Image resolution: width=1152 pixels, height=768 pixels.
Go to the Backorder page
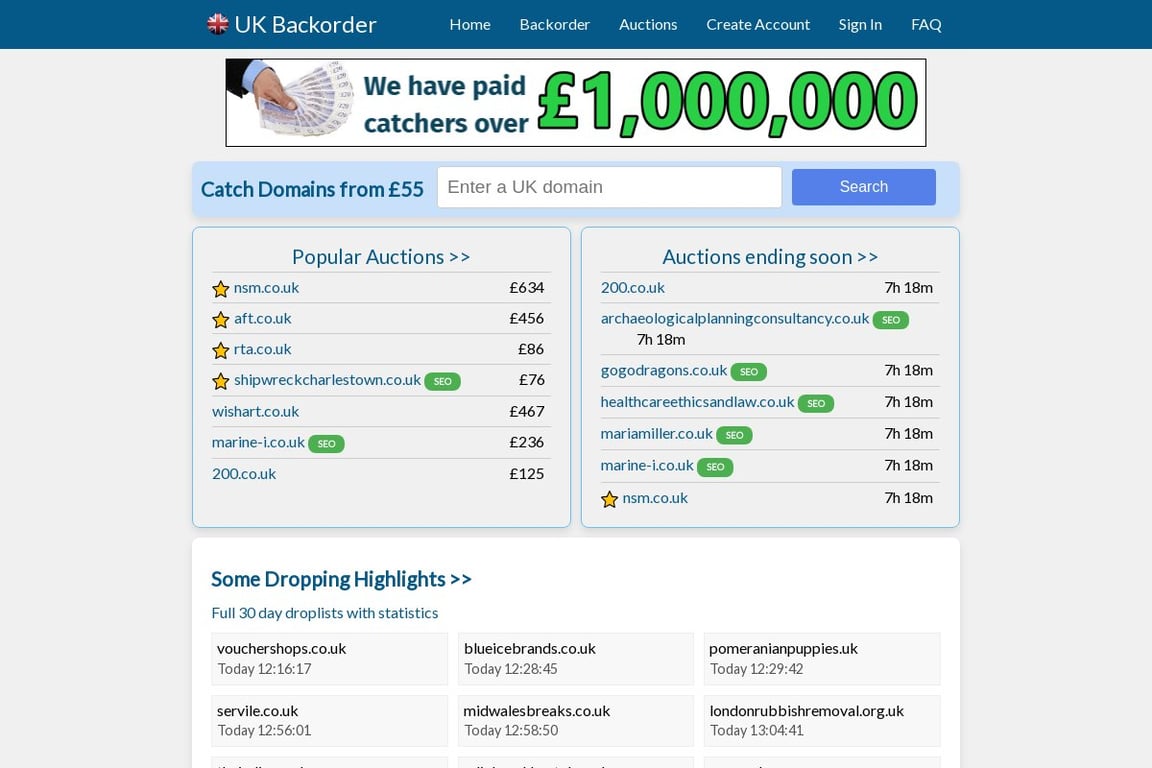pos(554,24)
